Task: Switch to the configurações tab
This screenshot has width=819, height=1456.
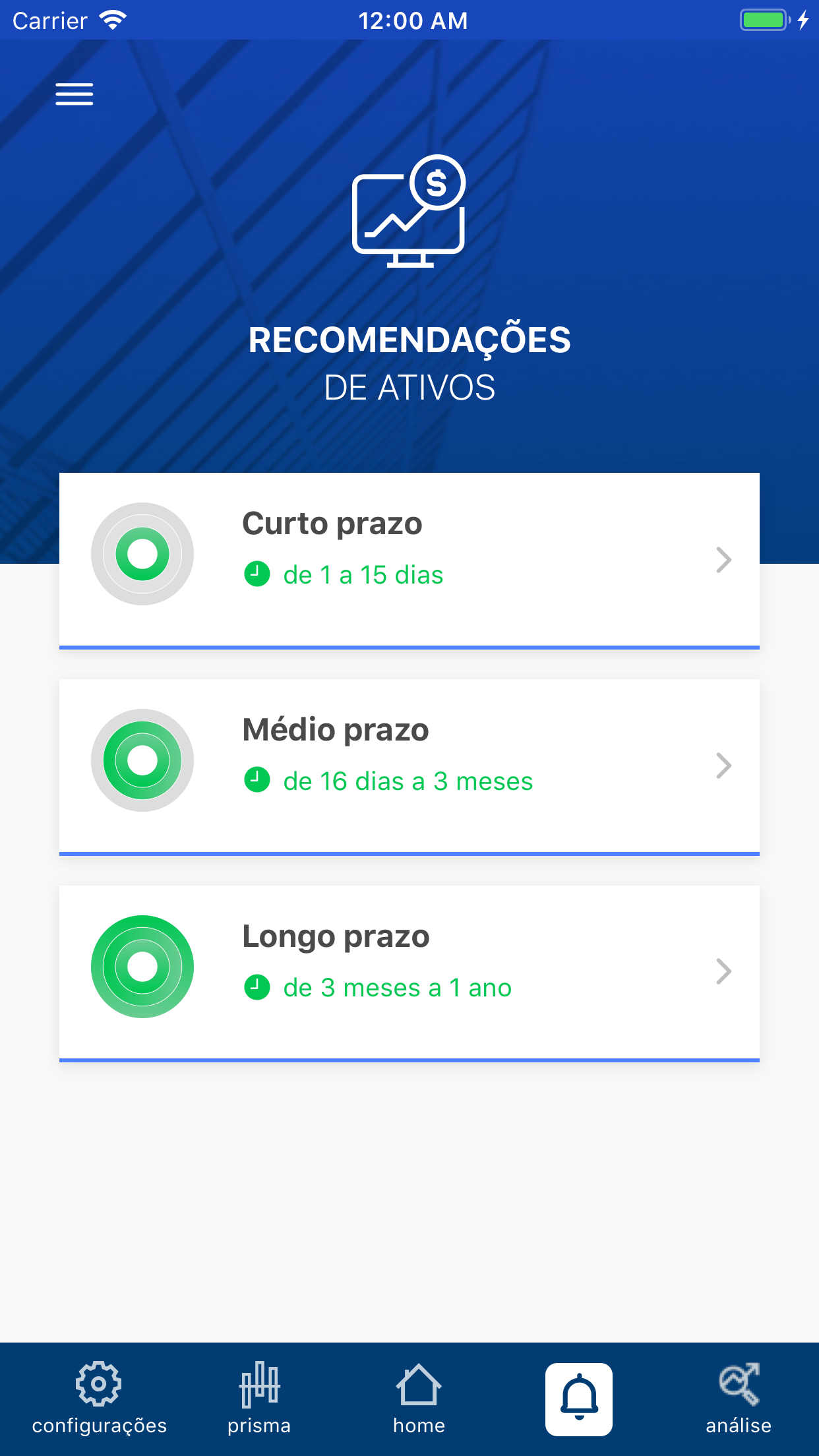Action: [x=99, y=1398]
